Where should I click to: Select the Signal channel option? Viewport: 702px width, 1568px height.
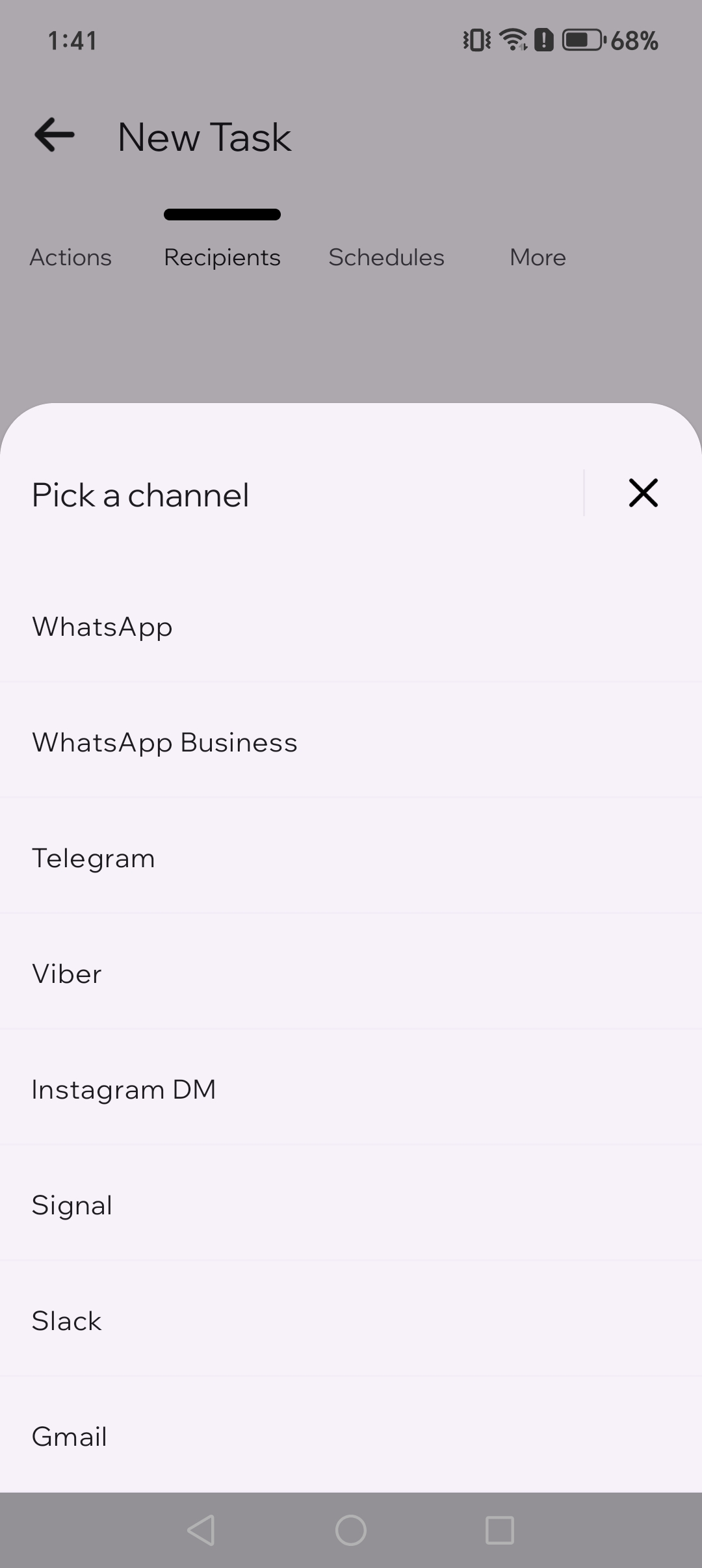point(351,1205)
